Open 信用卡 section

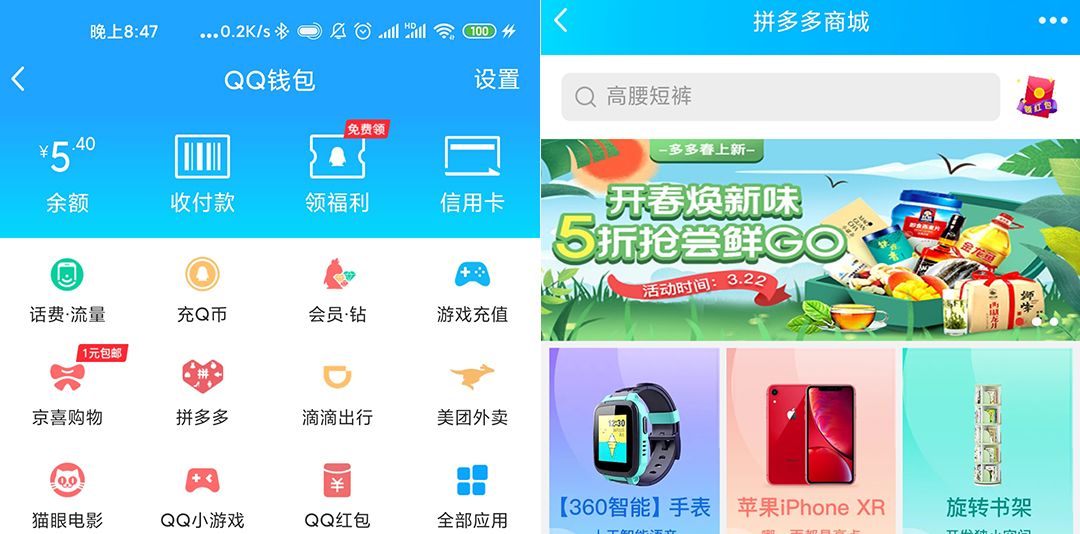coord(472,175)
